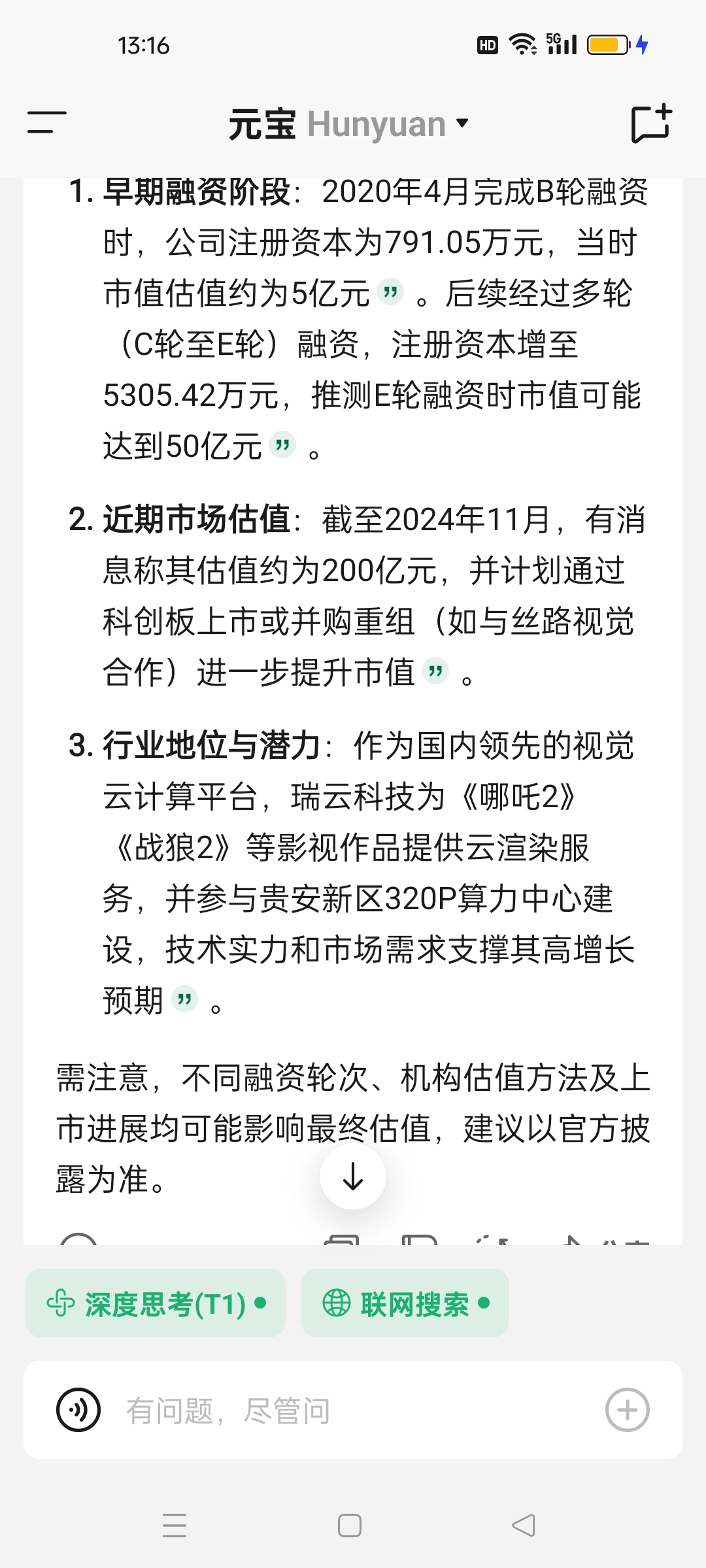
Task: Go back using the system back button
Action: 524,1526
